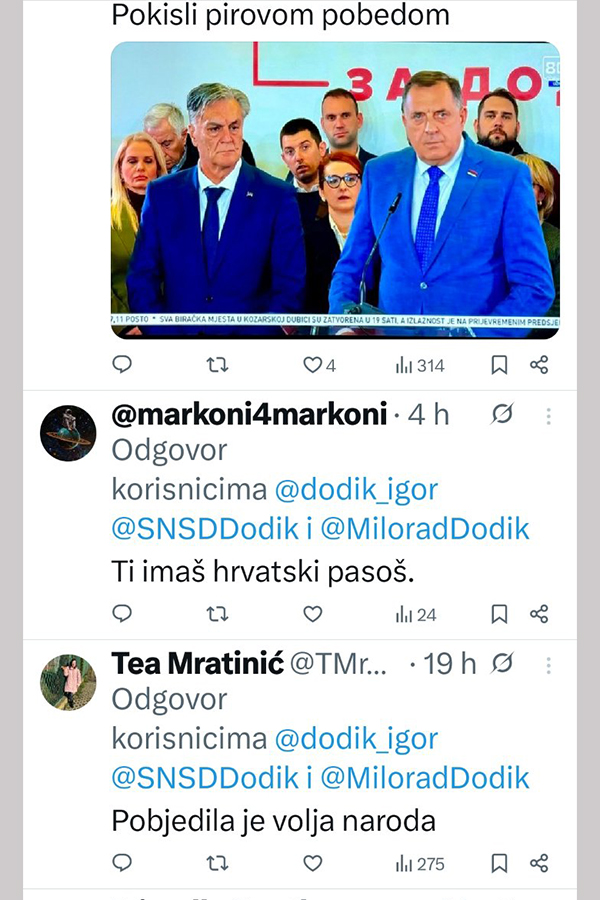The image size is (600, 900).
Task: Bookmark Tea Mratinić's reply
Action: 499,862
